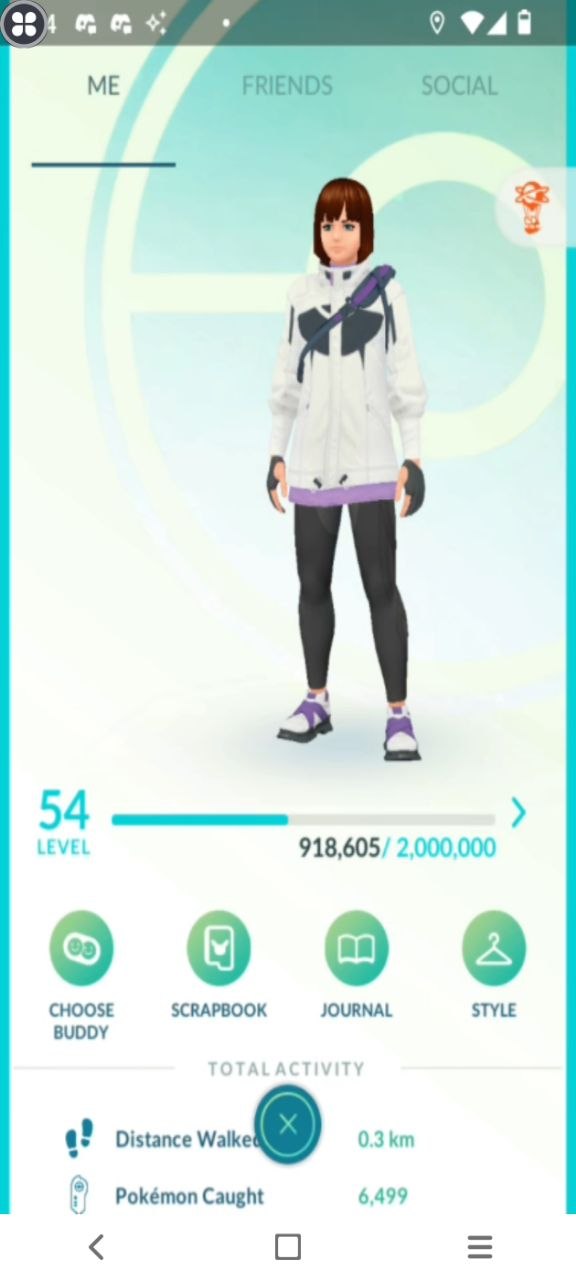Screen dimensions: 576x1280
Task: Tap the system home button
Action: [x=288, y=1246]
